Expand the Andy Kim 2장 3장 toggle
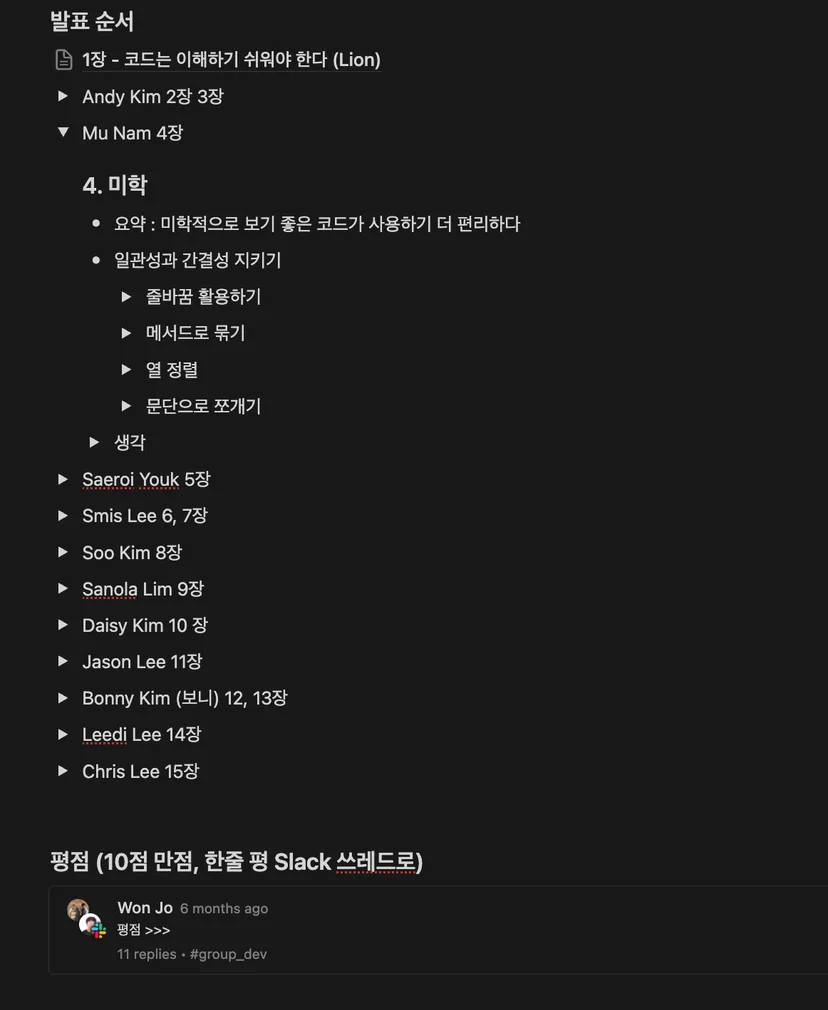This screenshot has width=828, height=1010. pyautogui.click(x=63, y=96)
